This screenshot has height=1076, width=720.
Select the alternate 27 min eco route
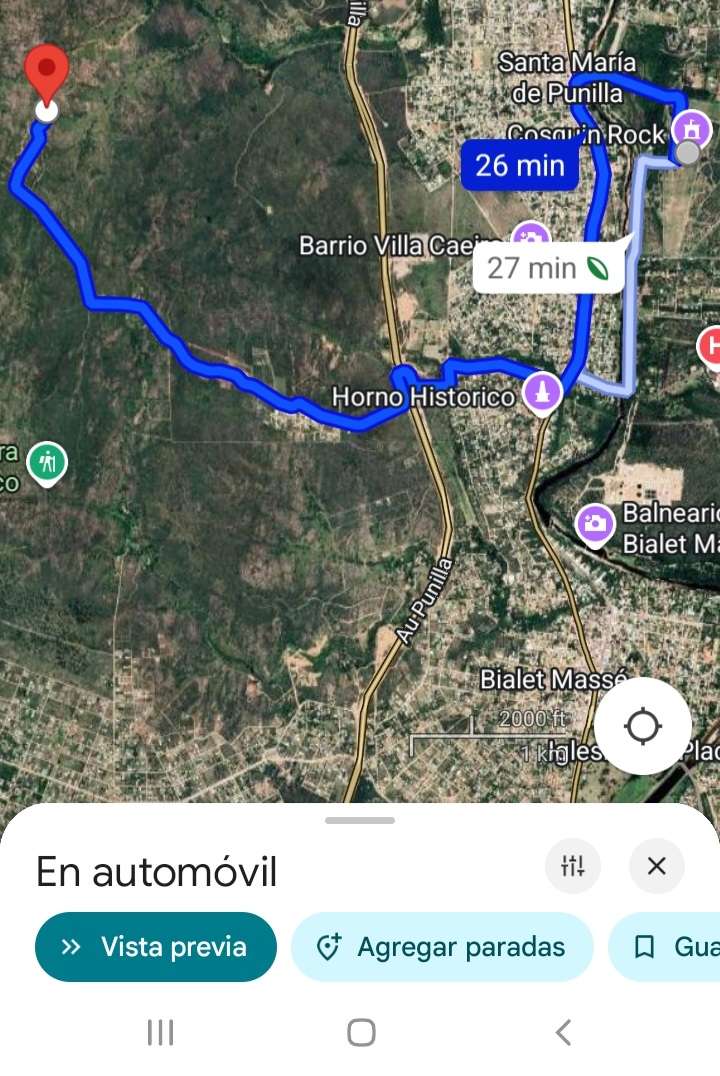(548, 268)
